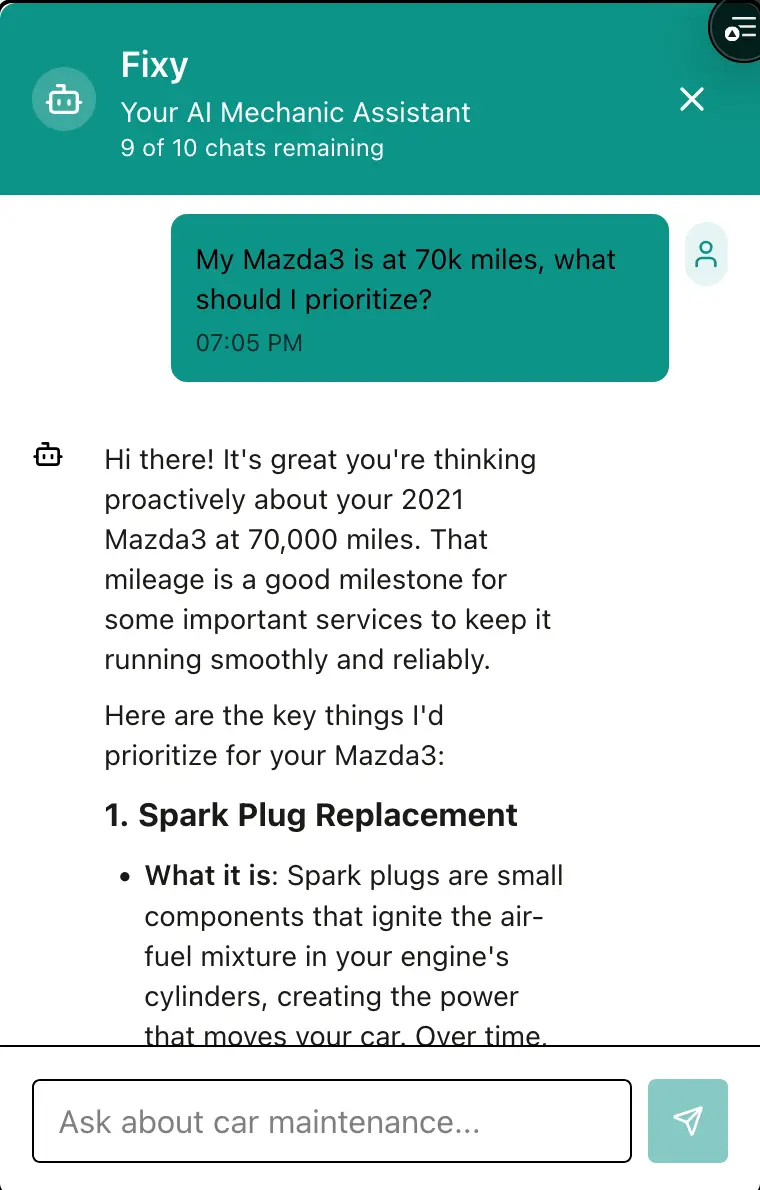Screen dimensions: 760x1190
Task: Click the user profile icon next to your message
Action: [x=706, y=254]
